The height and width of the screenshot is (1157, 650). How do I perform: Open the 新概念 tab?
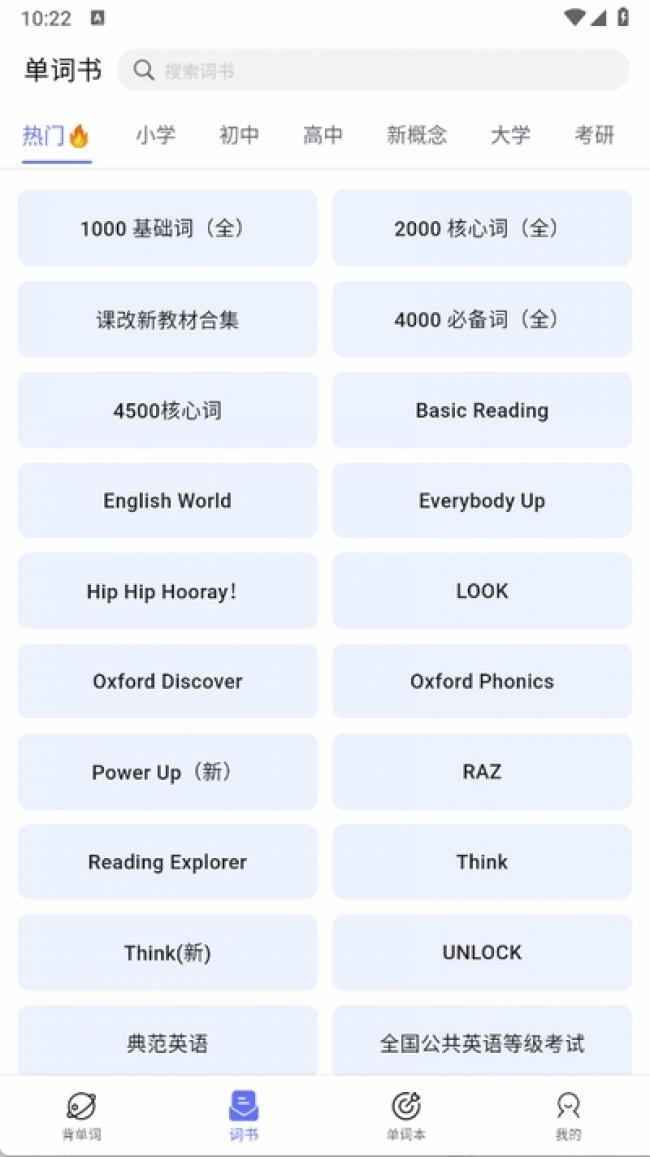[417, 135]
